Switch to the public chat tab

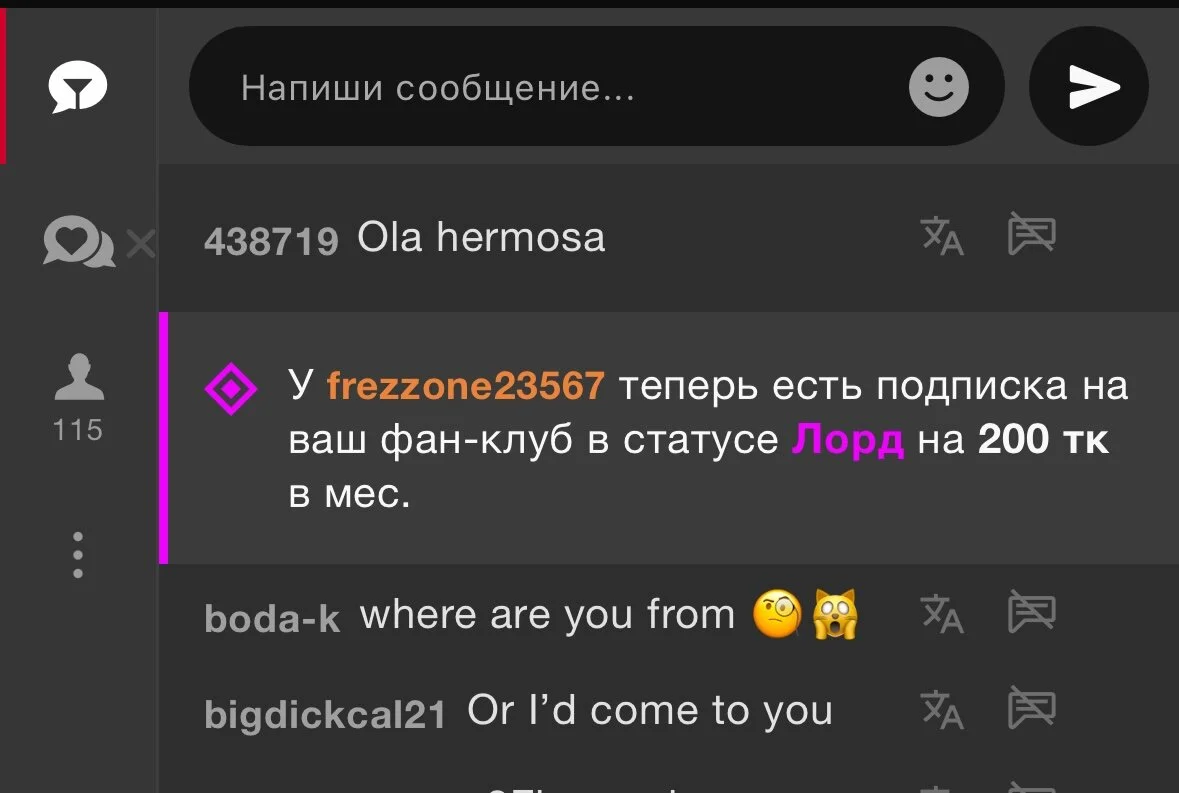(x=78, y=90)
